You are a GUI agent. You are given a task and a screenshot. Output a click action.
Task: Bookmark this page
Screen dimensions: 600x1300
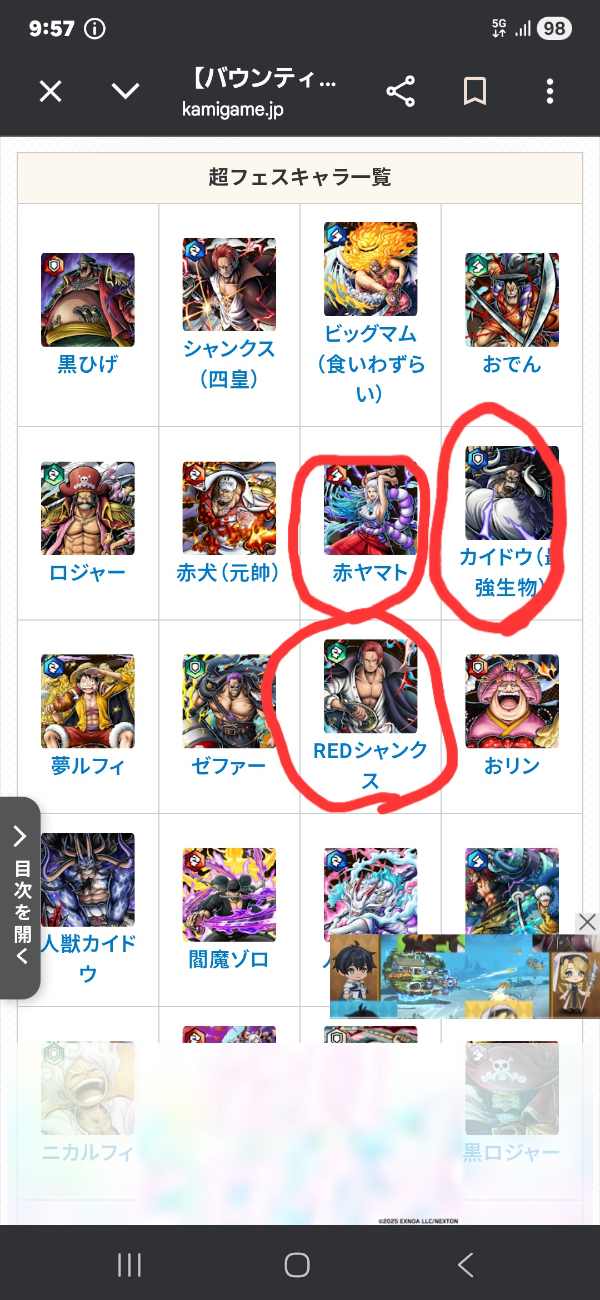475,92
